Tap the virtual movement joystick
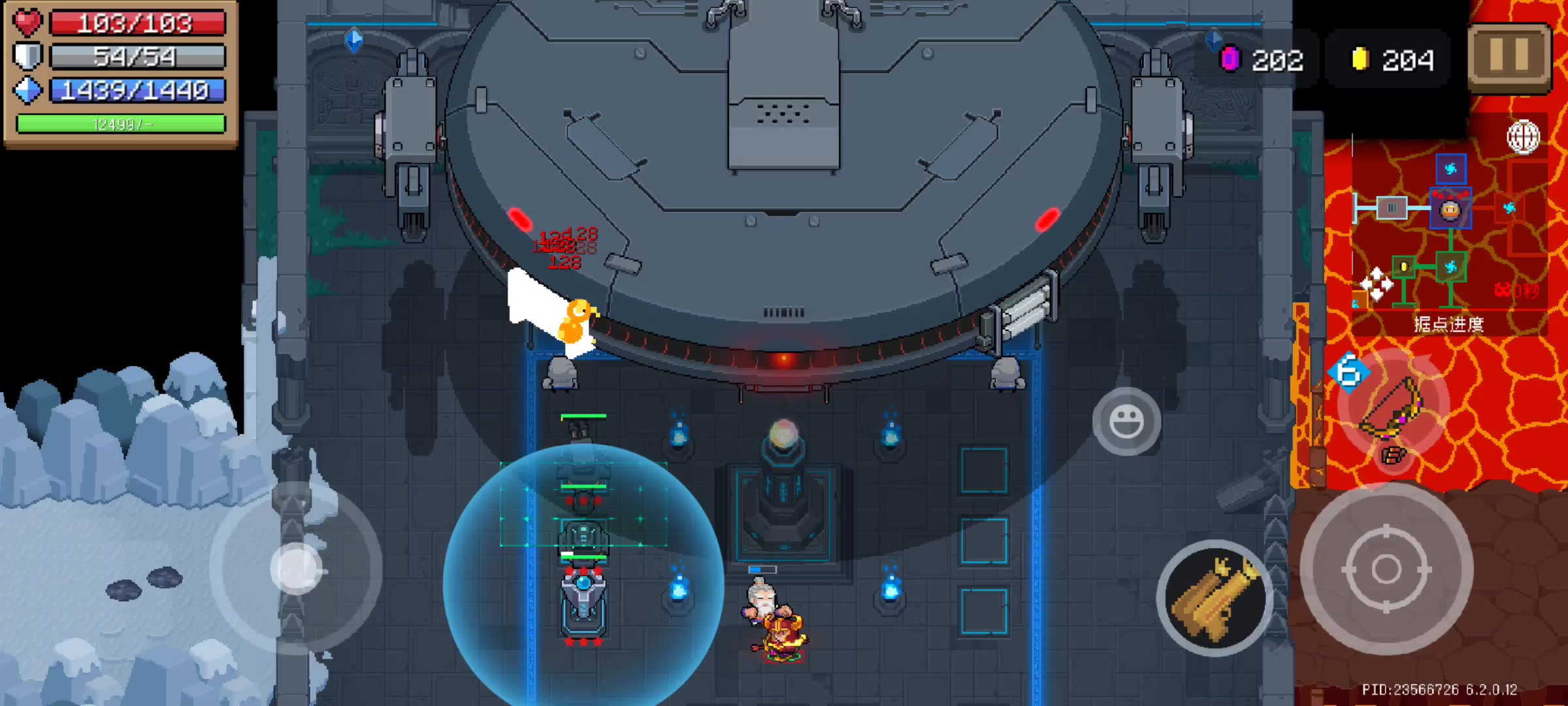1568x706 pixels. click(296, 569)
